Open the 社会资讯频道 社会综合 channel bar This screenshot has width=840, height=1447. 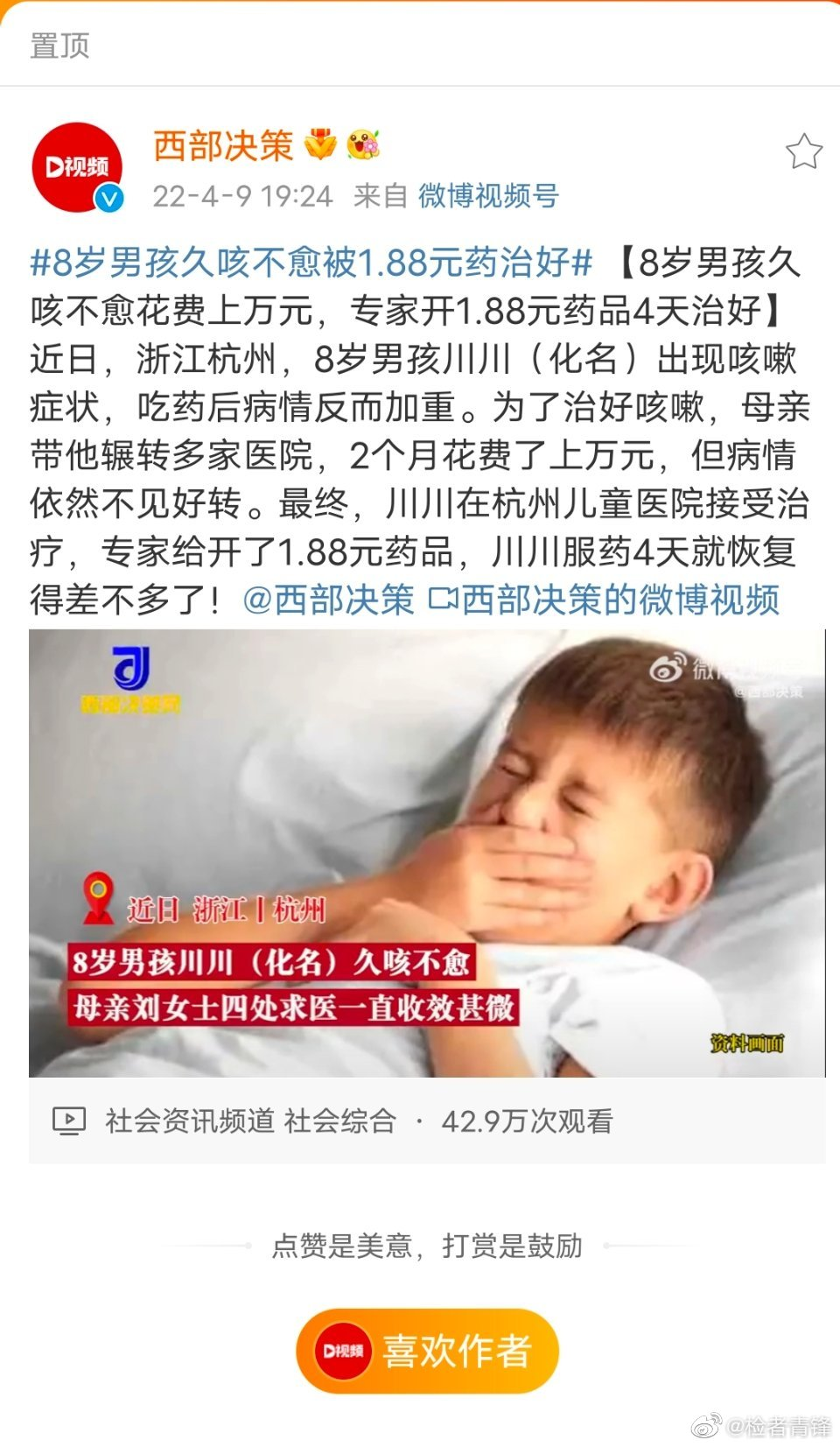(x=250, y=1120)
